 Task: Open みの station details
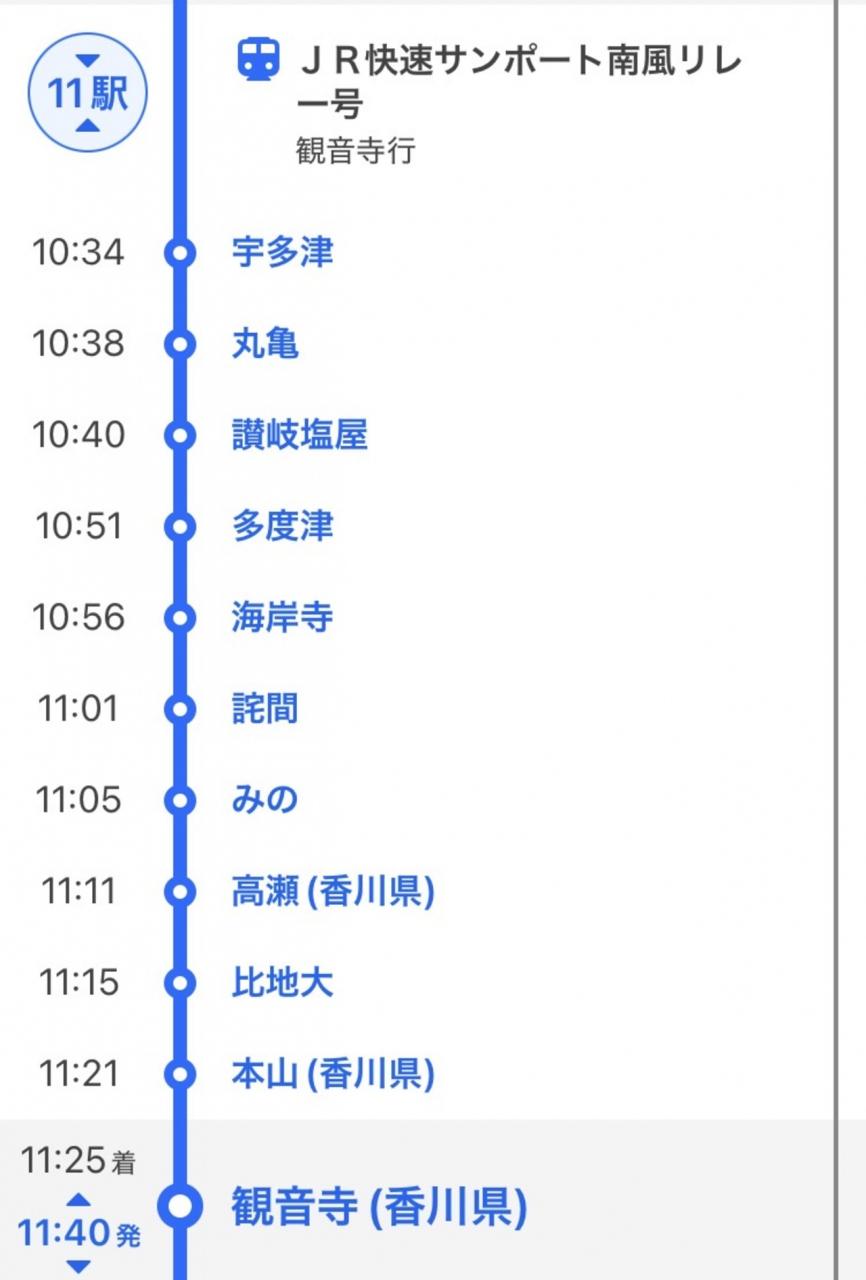pyautogui.click(x=265, y=800)
